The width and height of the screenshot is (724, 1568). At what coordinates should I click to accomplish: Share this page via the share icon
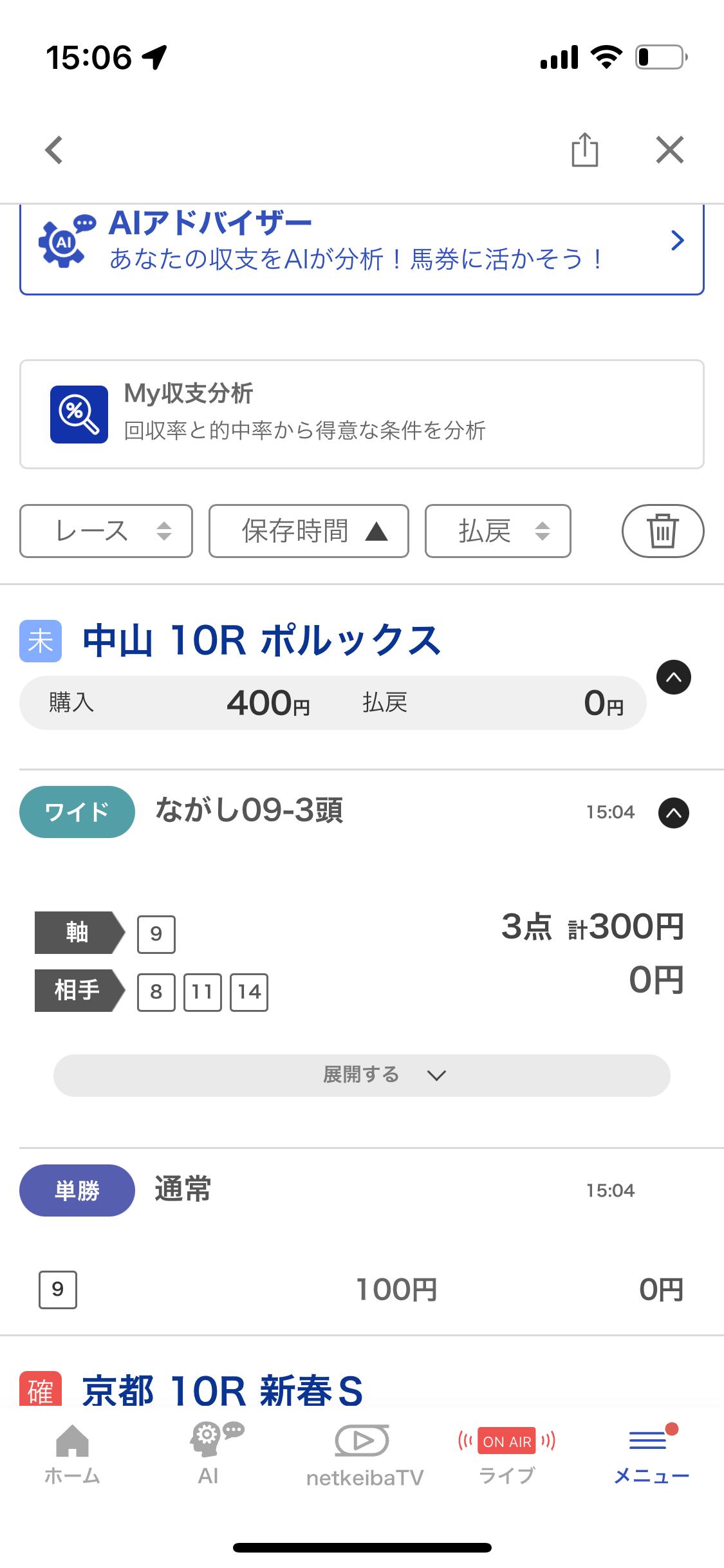[584, 151]
